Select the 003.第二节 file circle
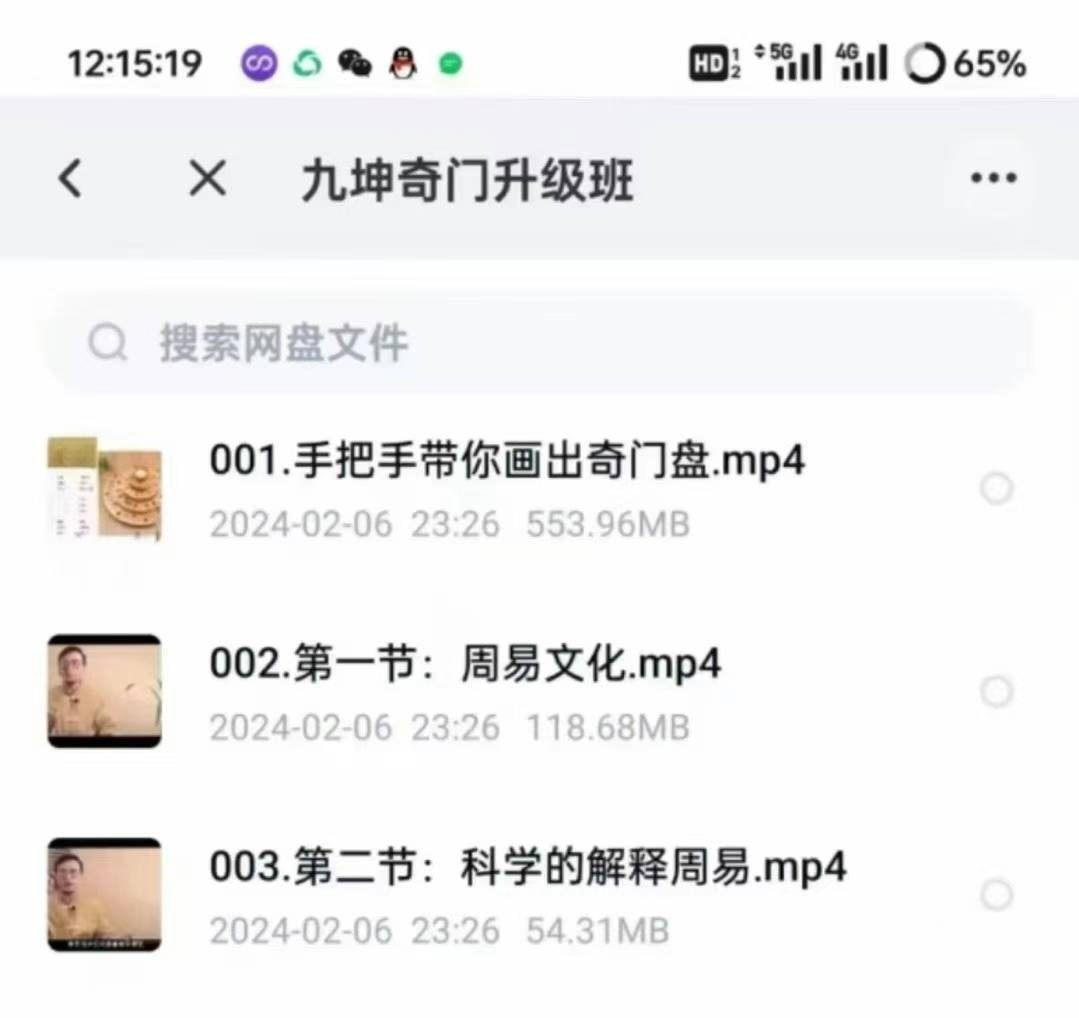The image size is (1079, 1018). [x=996, y=895]
